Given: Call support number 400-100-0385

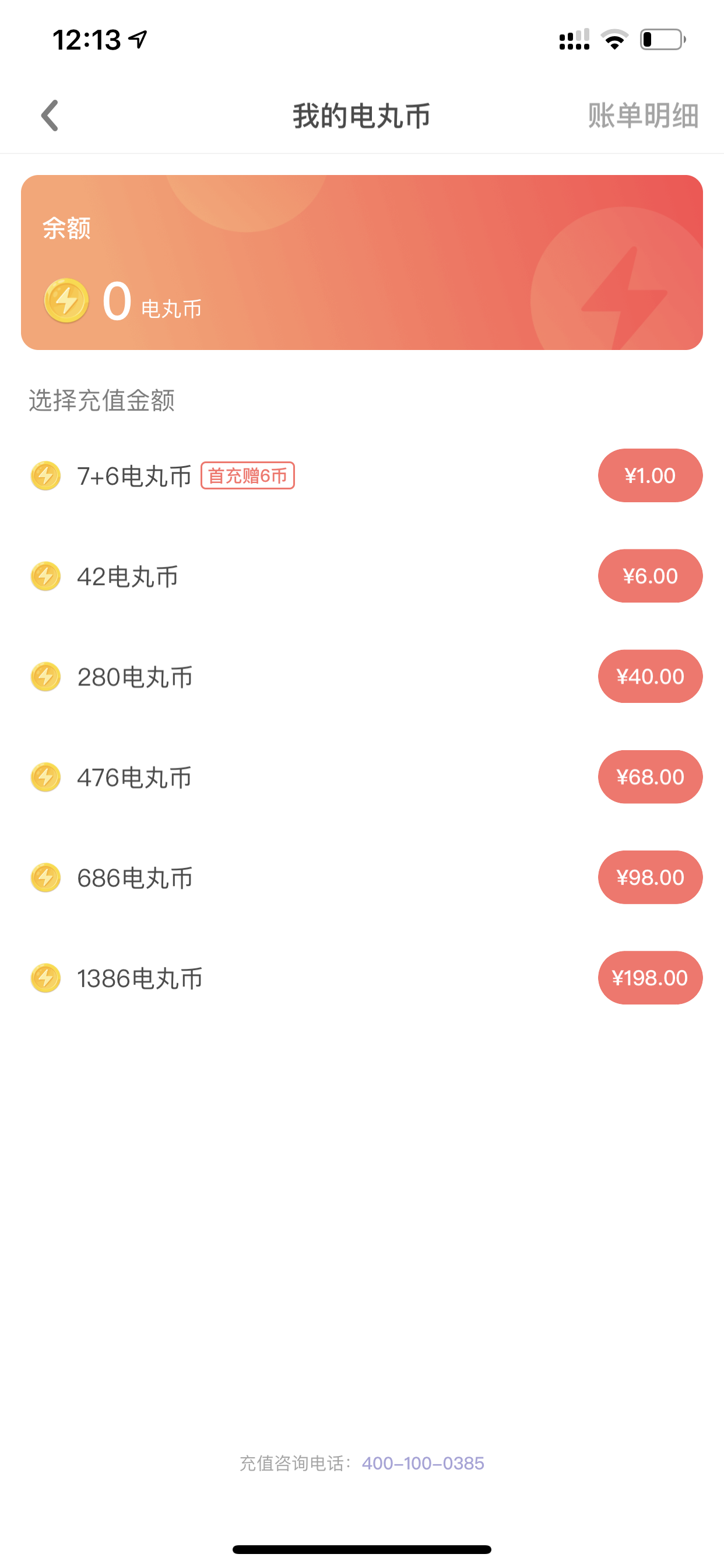Looking at the screenshot, I should pyautogui.click(x=423, y=1464).
